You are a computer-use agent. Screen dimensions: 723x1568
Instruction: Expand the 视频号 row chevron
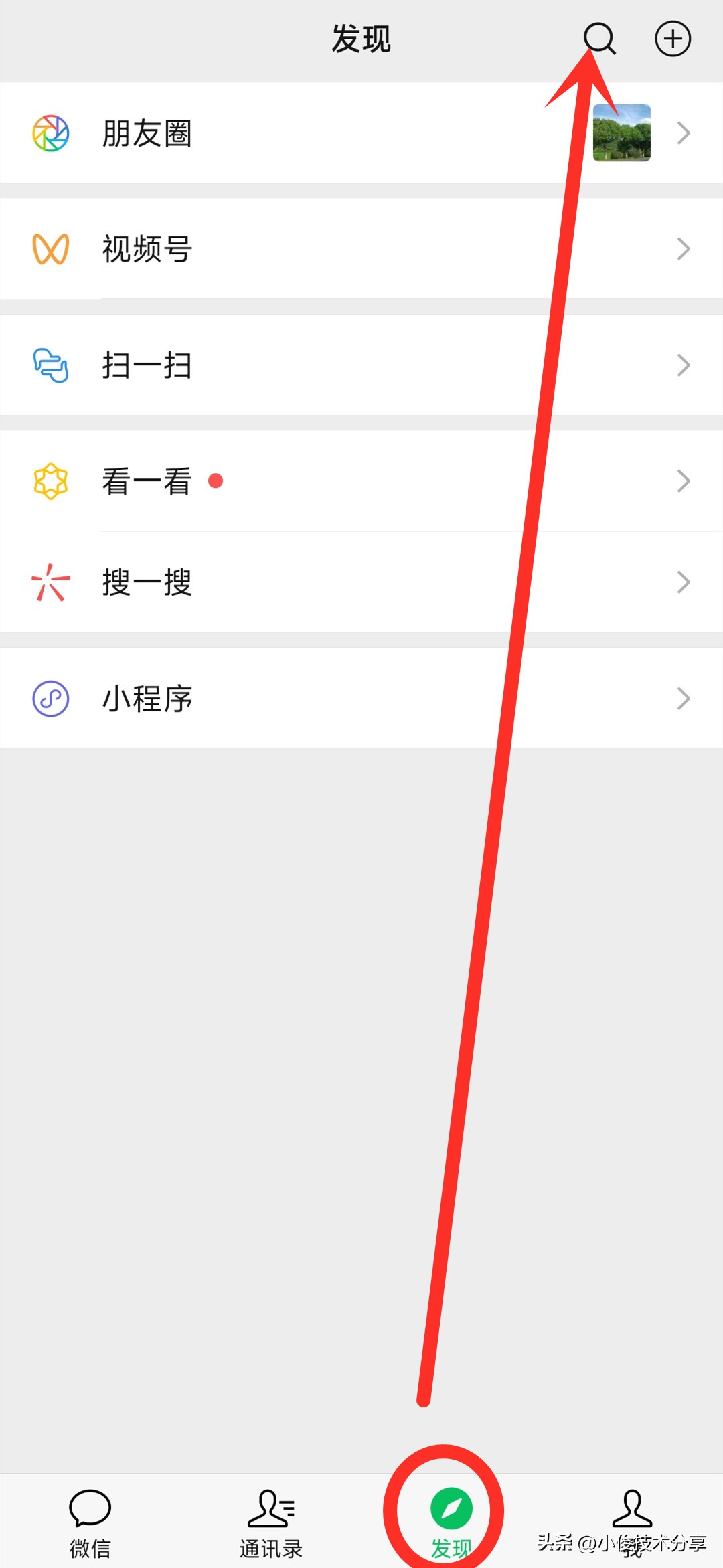point(684,249)
